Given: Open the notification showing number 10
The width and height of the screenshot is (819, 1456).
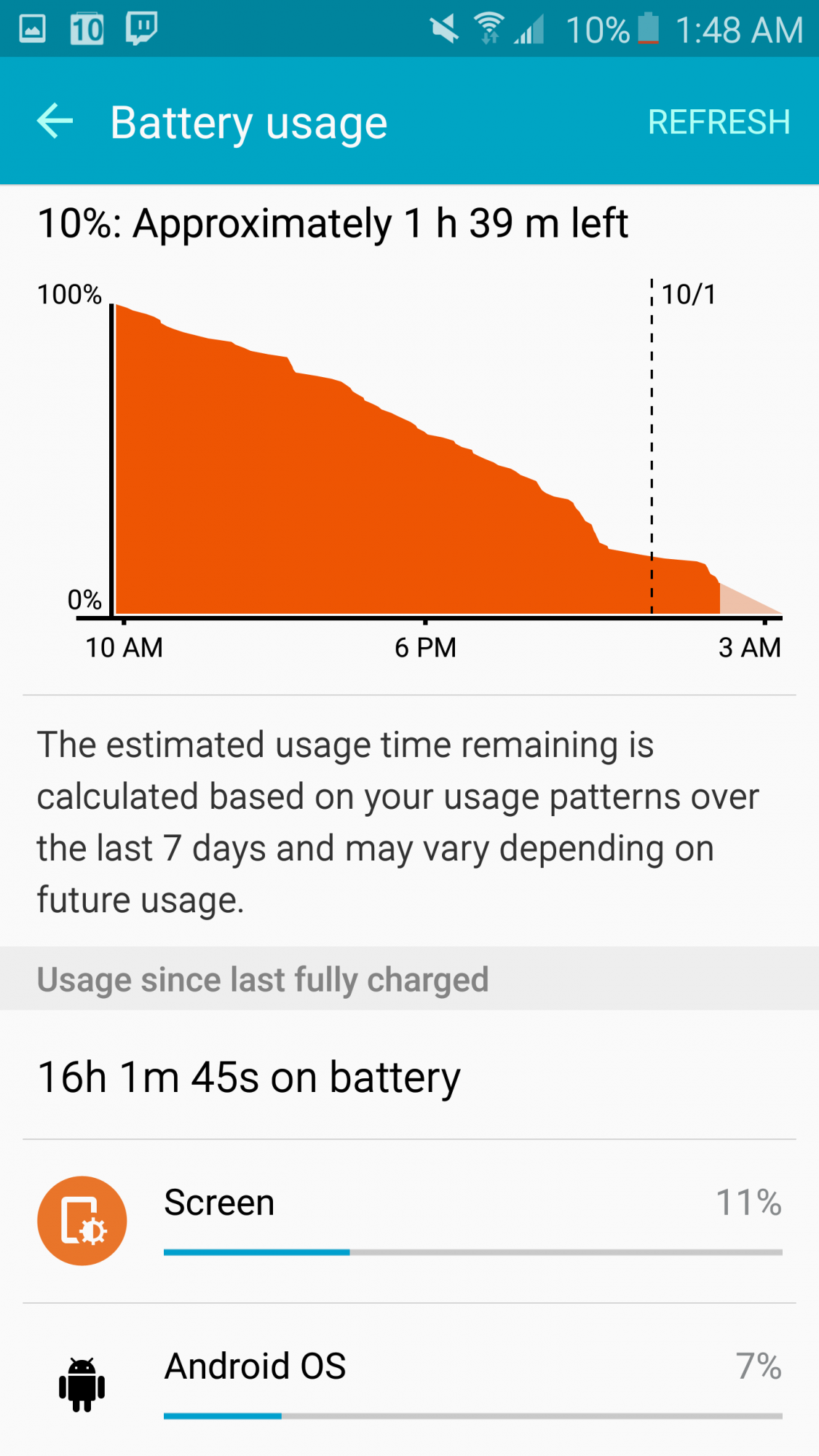Looking at the screenshot, I should point(85,29).
